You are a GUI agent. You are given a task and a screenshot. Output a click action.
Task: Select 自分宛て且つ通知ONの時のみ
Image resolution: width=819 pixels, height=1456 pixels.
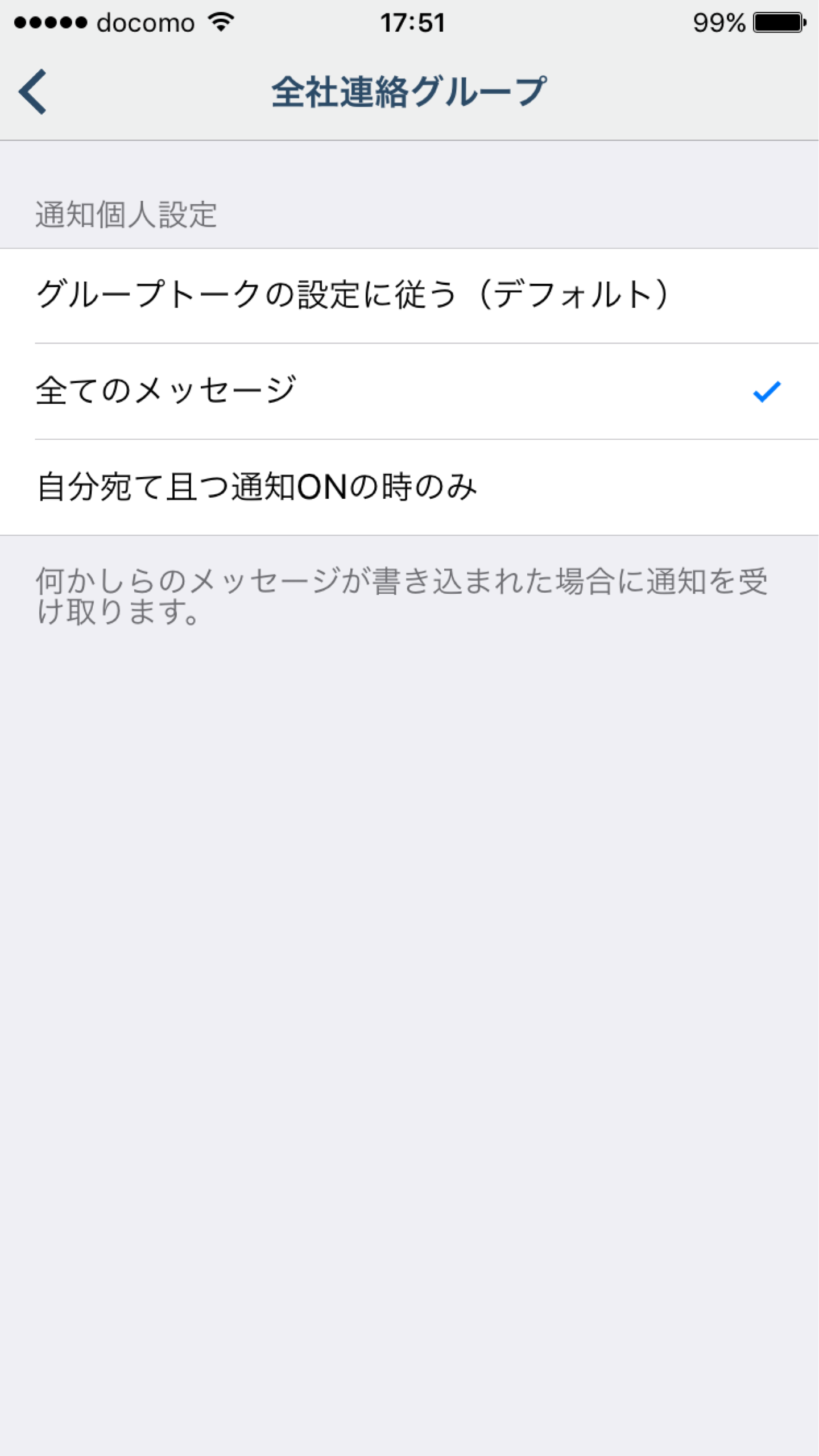click(409, 487)
